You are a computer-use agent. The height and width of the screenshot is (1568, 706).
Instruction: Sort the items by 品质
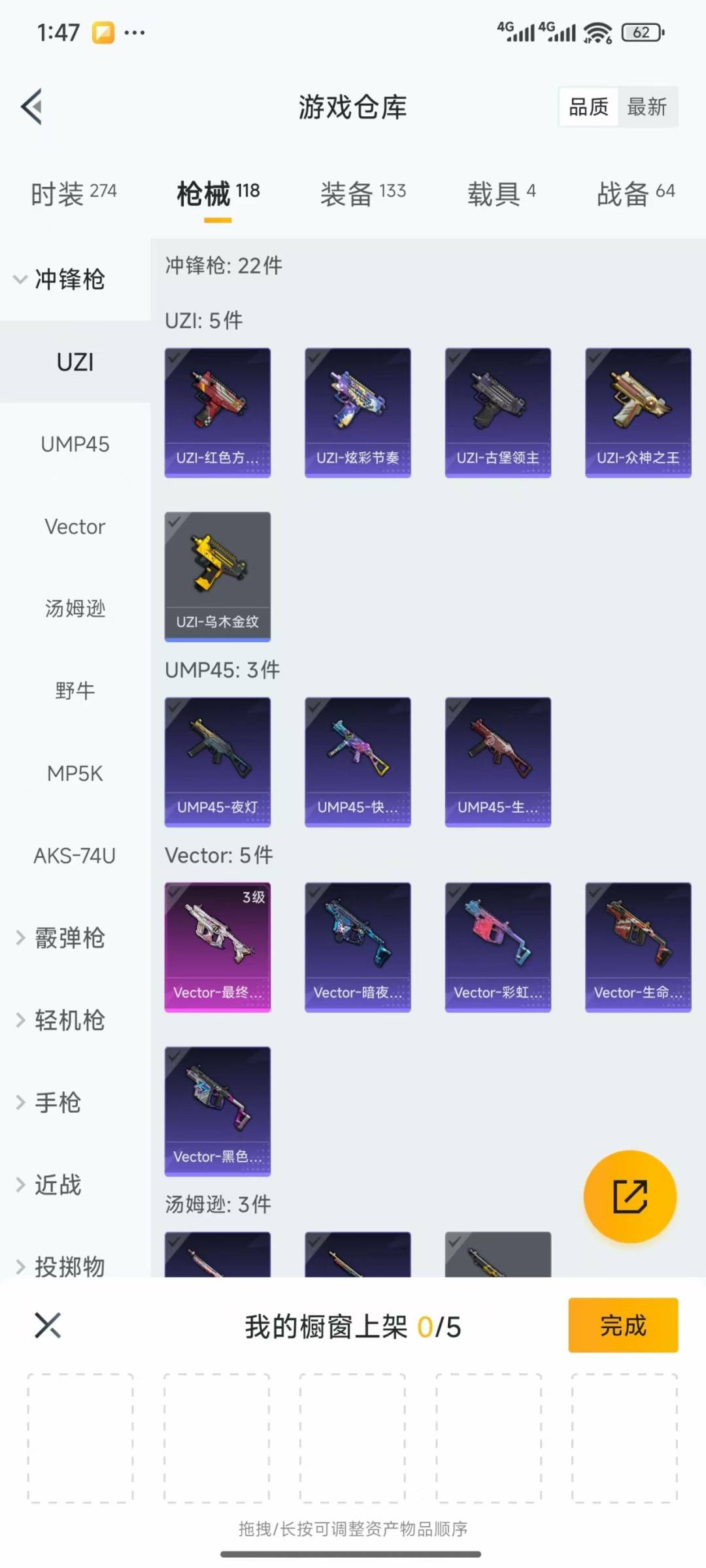tap(588, 106)
